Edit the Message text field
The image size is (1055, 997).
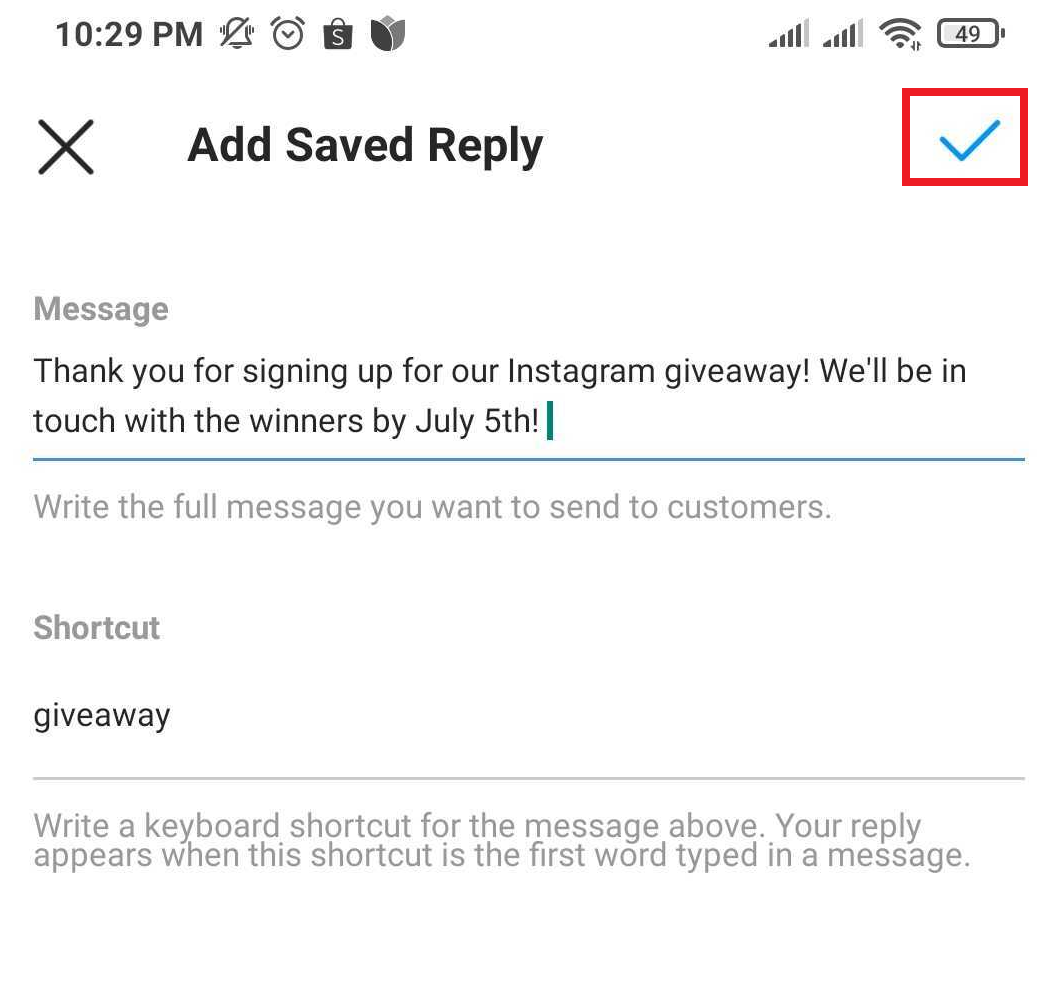pyautogui.click(x=500, y=397)
